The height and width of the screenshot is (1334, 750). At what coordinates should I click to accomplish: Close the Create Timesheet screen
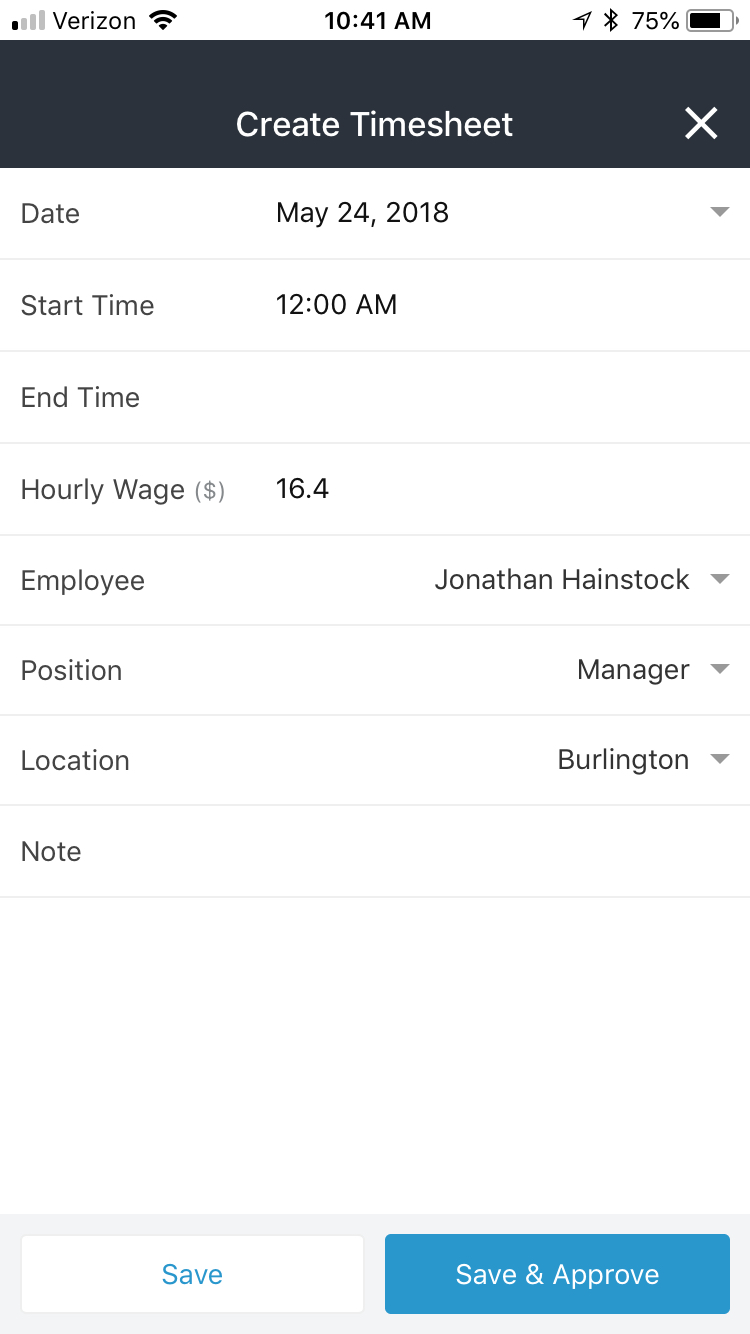coord(701,124)
